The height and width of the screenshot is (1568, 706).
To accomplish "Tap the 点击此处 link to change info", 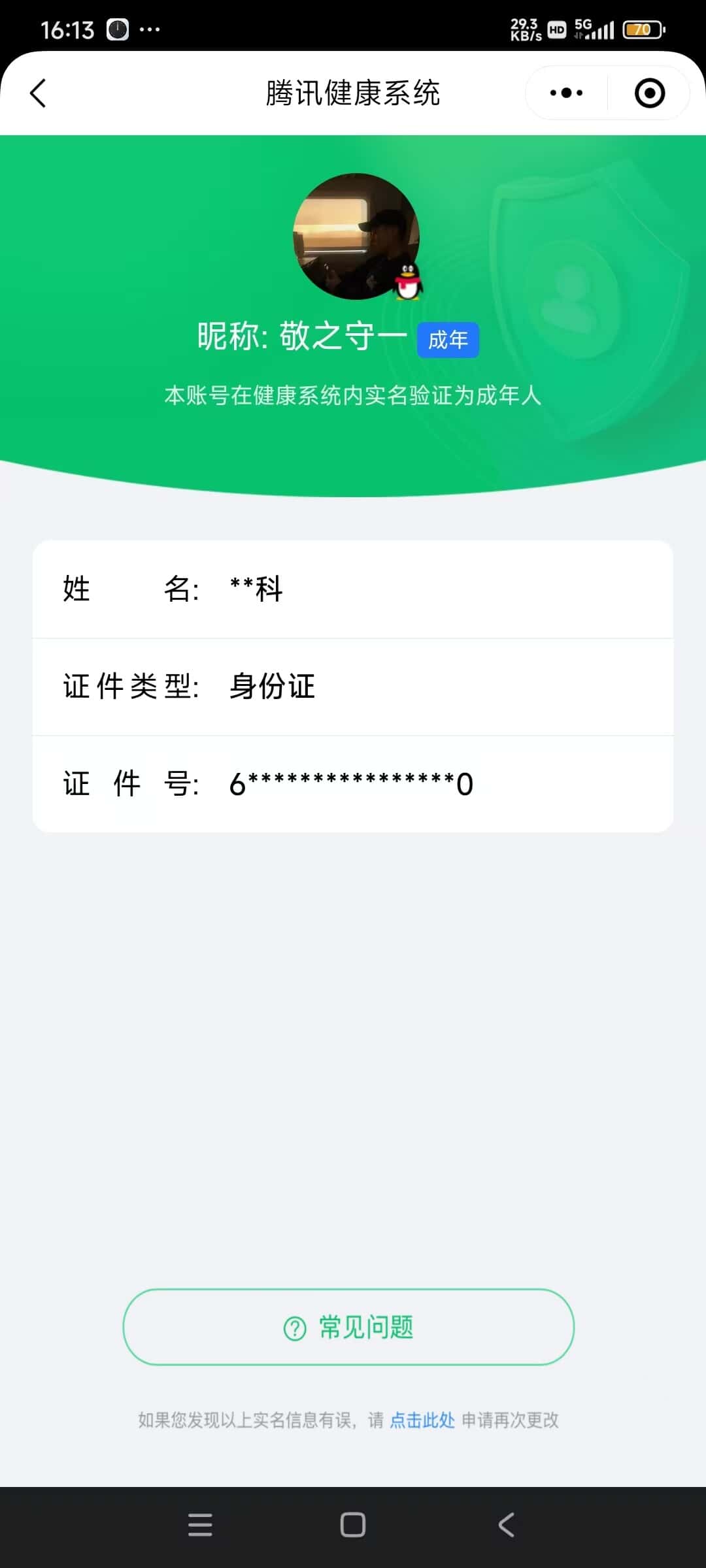I will point(422,1420).
